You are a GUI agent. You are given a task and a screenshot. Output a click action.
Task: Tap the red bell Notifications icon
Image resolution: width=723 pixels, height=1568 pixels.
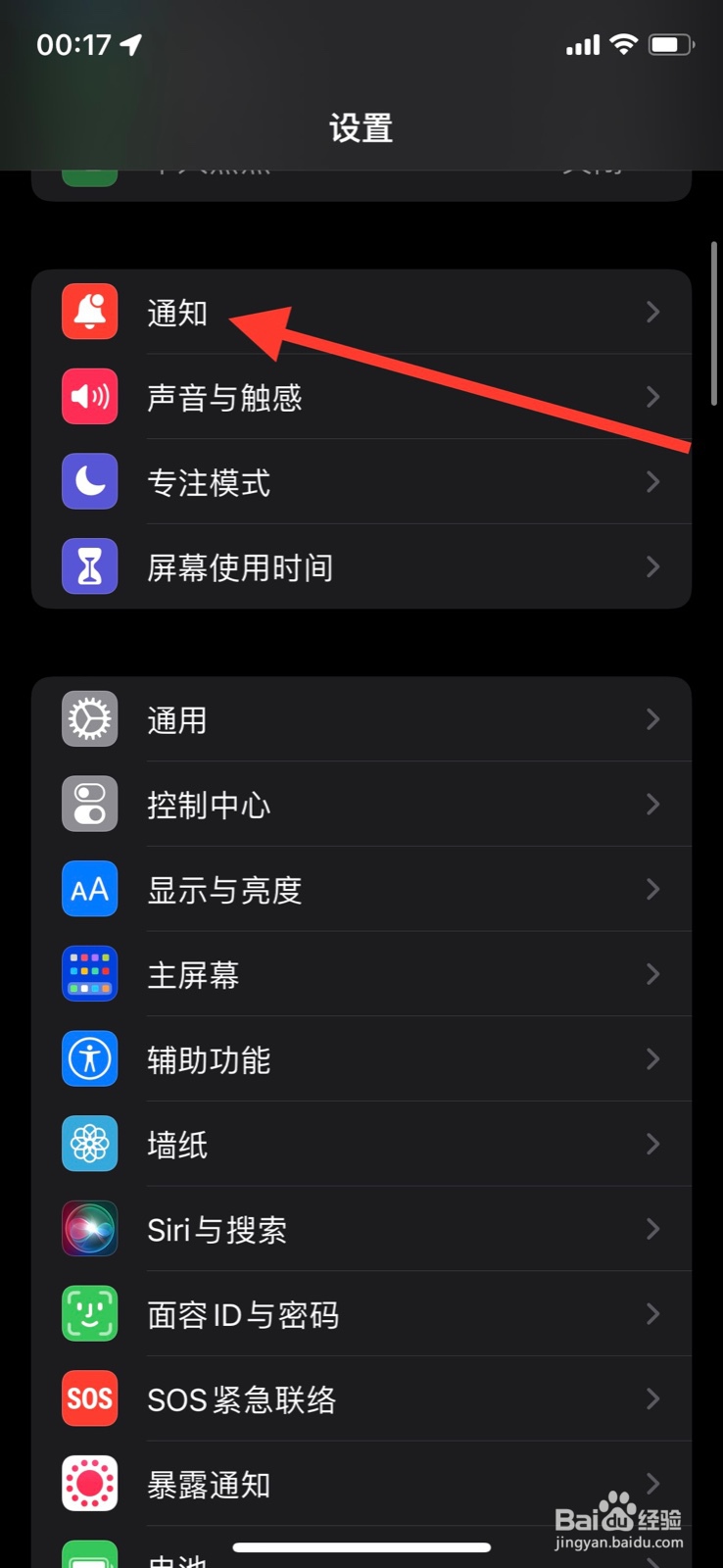click(x=89, y=312)
